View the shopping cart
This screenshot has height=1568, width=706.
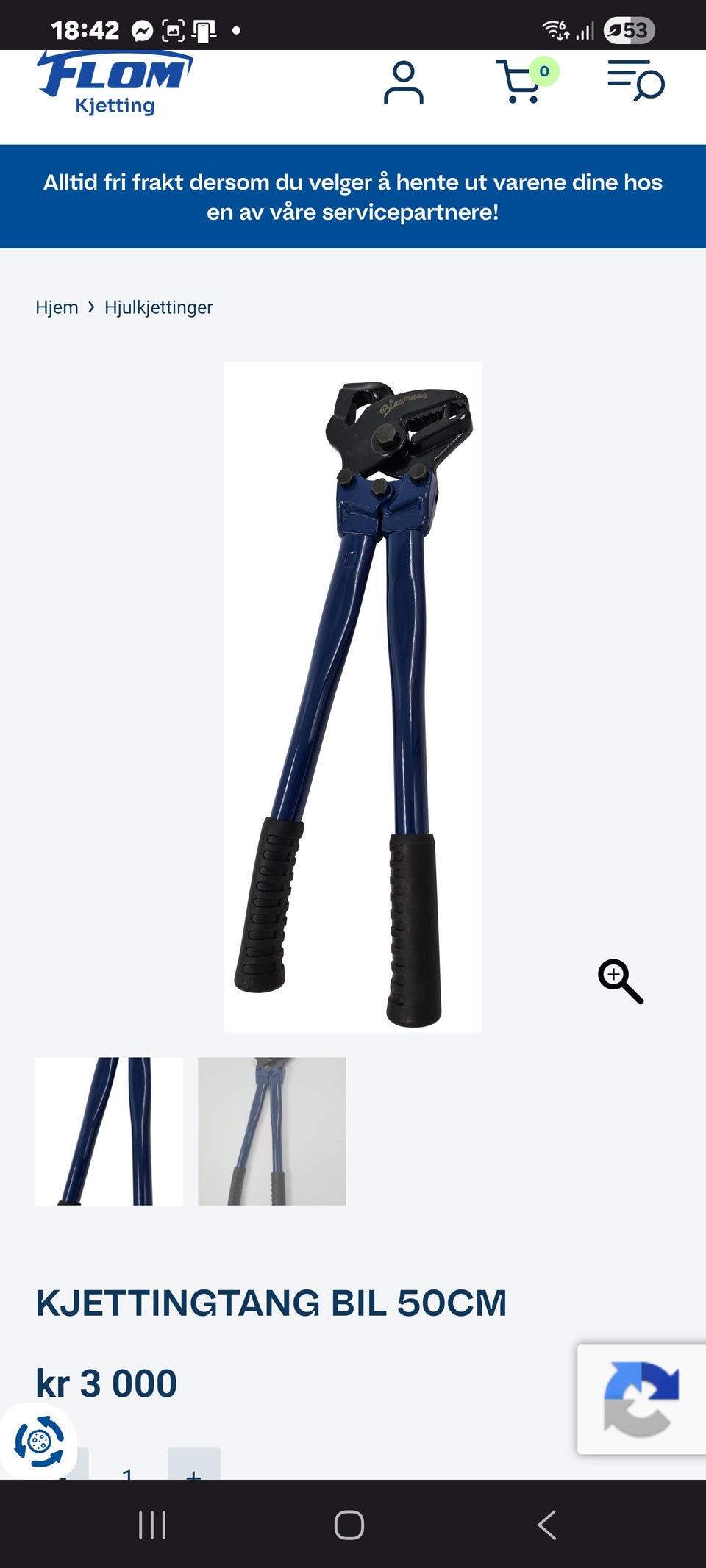coord(527,81)
